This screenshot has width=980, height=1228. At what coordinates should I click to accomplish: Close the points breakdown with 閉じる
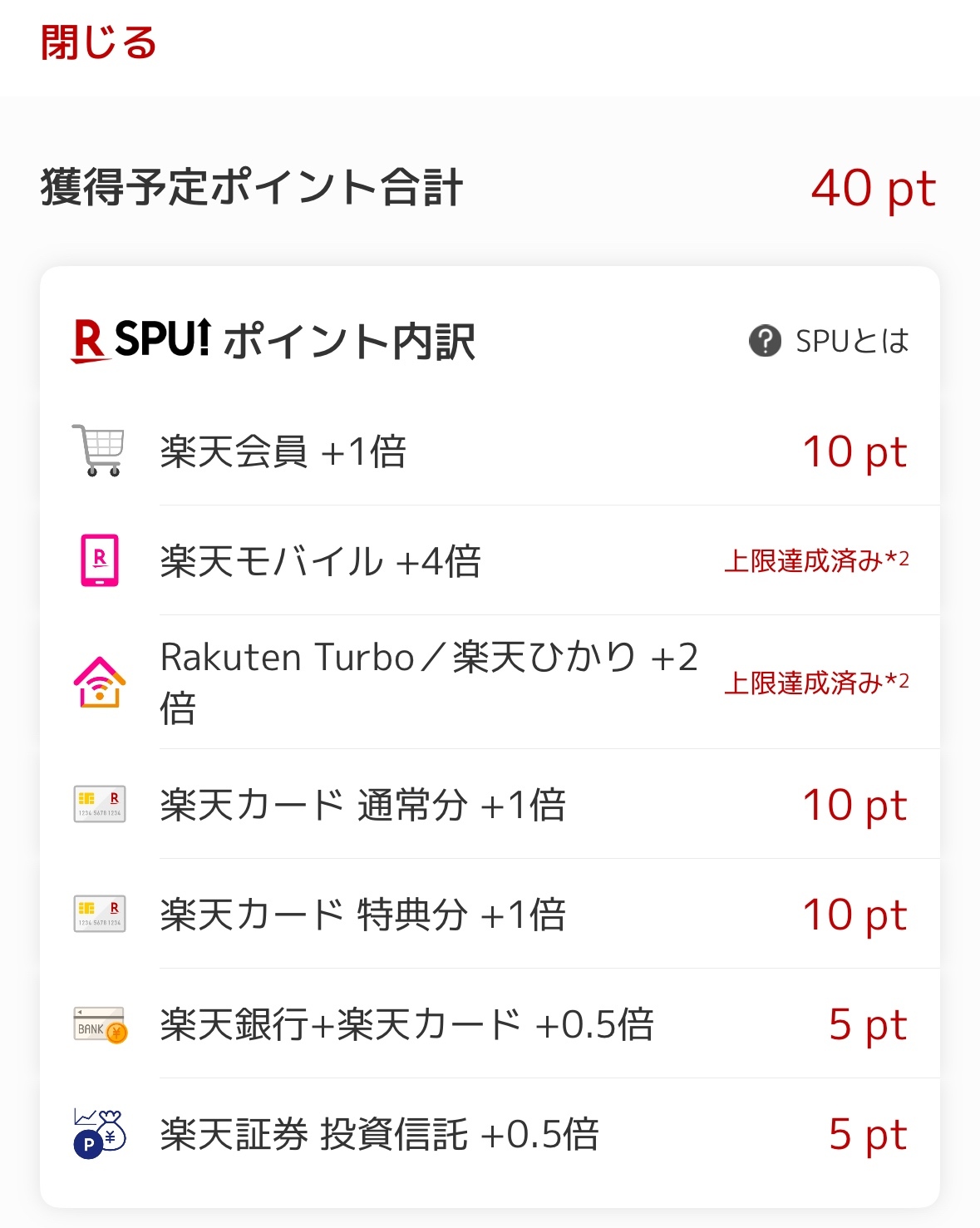tap(98, 42)
